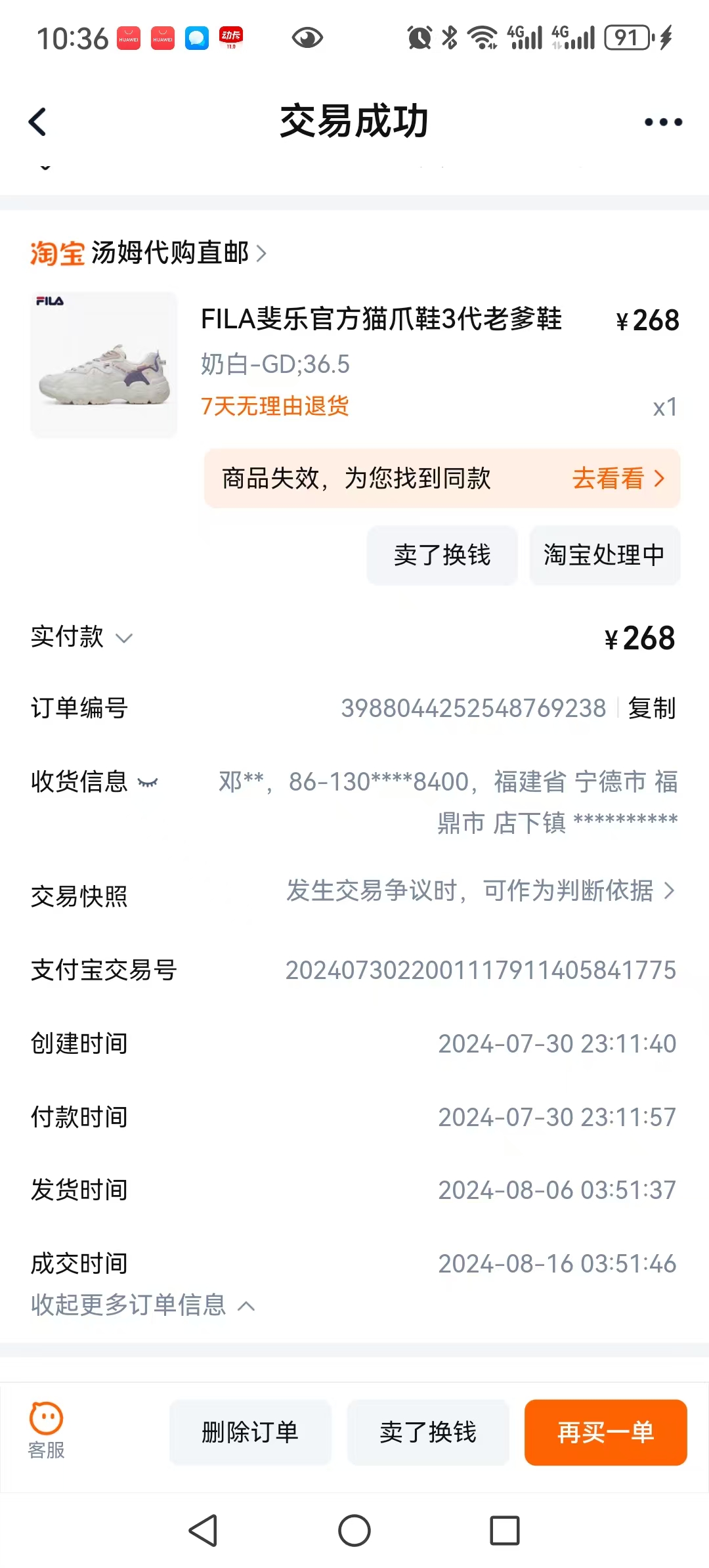The width and height of the screenshot is (709, 1568).
Task: Tap the 淘宝处理中 status button
Action: [x=604, y=555]
